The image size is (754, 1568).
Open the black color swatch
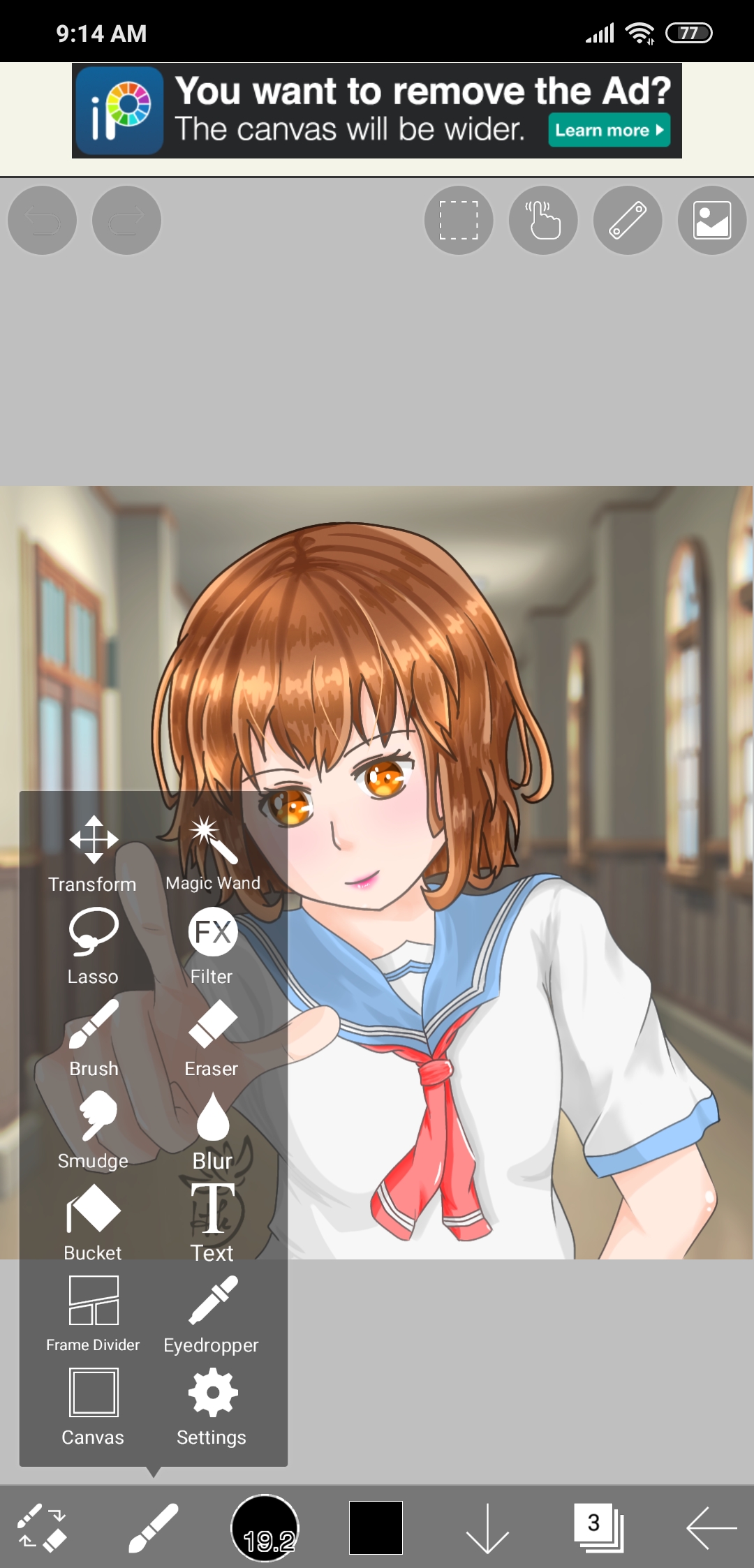pyautogui.click(x=376, y=1528)
